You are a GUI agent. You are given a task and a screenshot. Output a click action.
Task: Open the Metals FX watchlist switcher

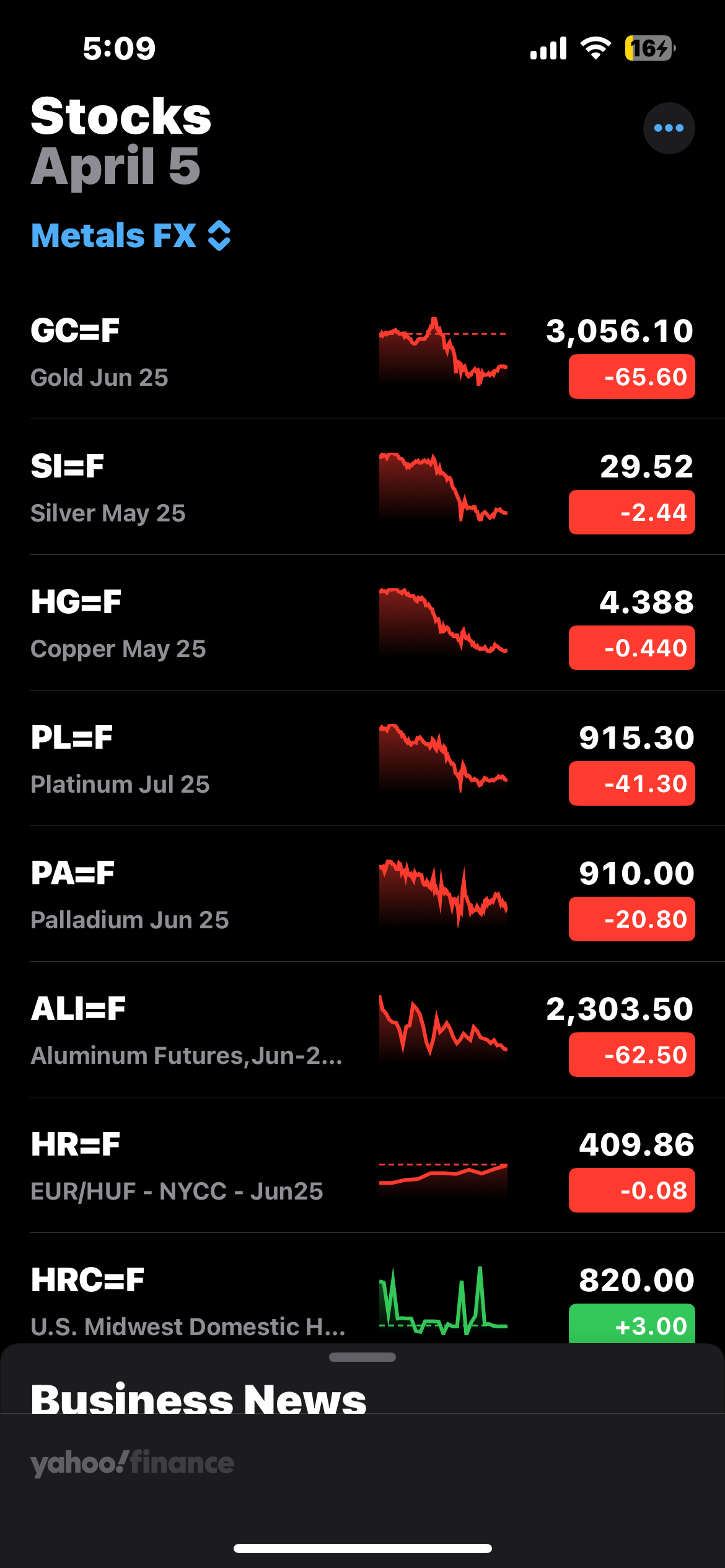131,236
